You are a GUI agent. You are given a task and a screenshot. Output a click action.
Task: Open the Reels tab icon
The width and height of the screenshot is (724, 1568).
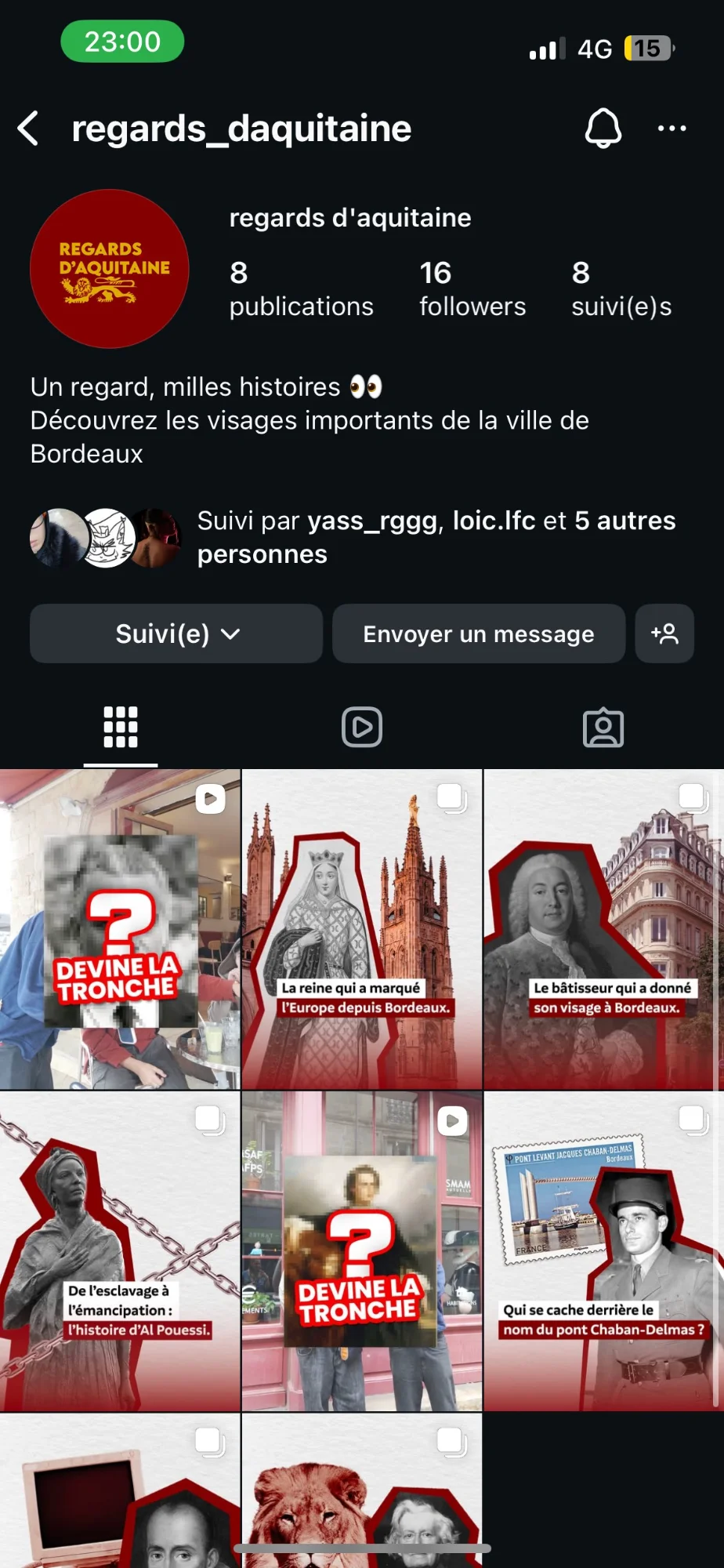click(361, 727)
